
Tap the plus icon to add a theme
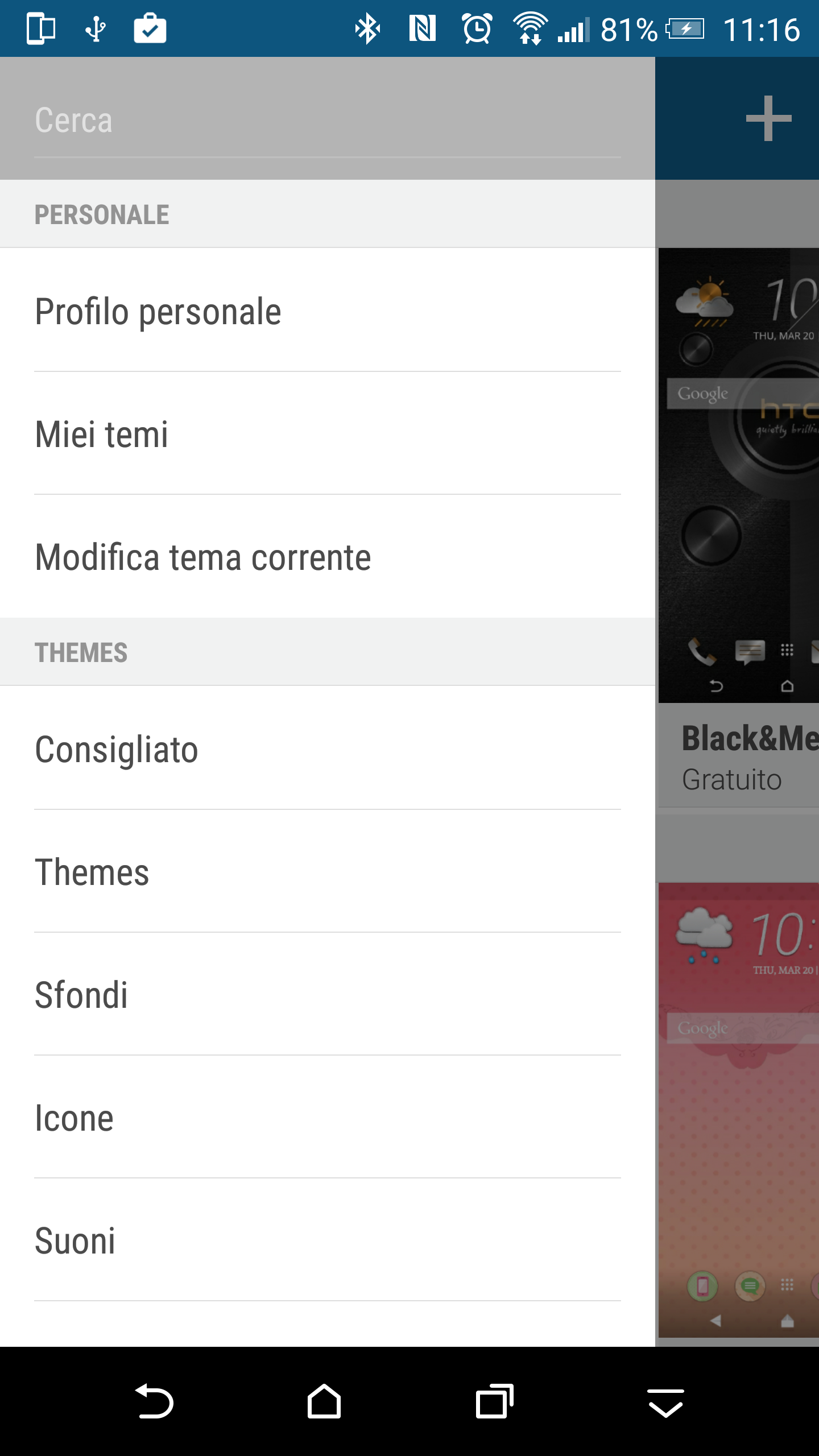click(x=768, y=118)
